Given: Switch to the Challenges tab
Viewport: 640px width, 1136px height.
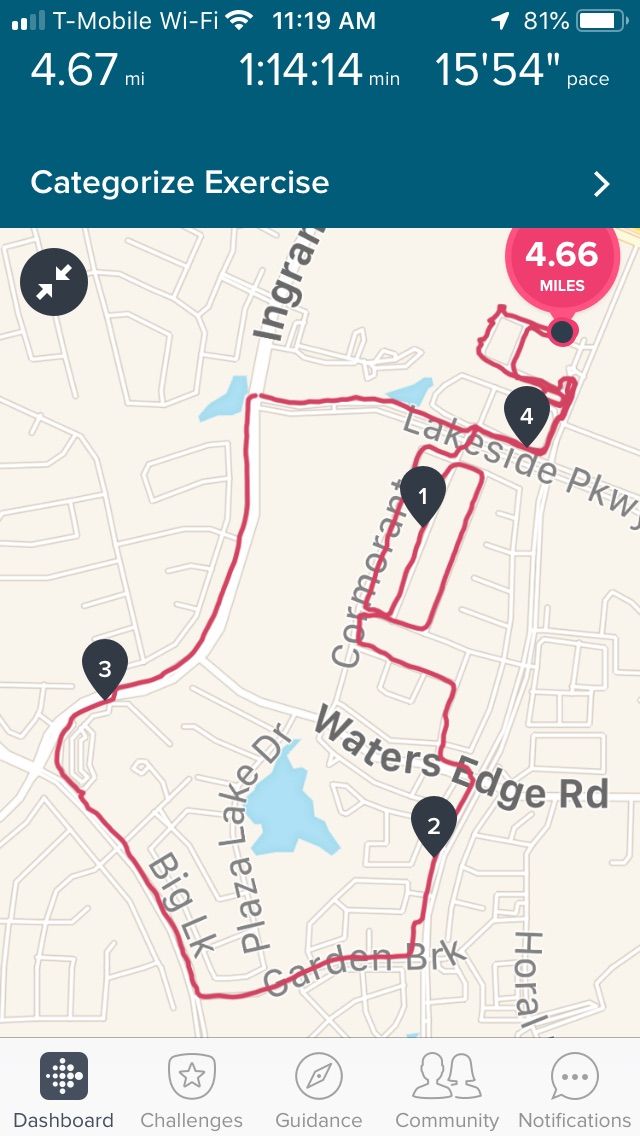Looking at the screenshot, I should (191, 1090).
